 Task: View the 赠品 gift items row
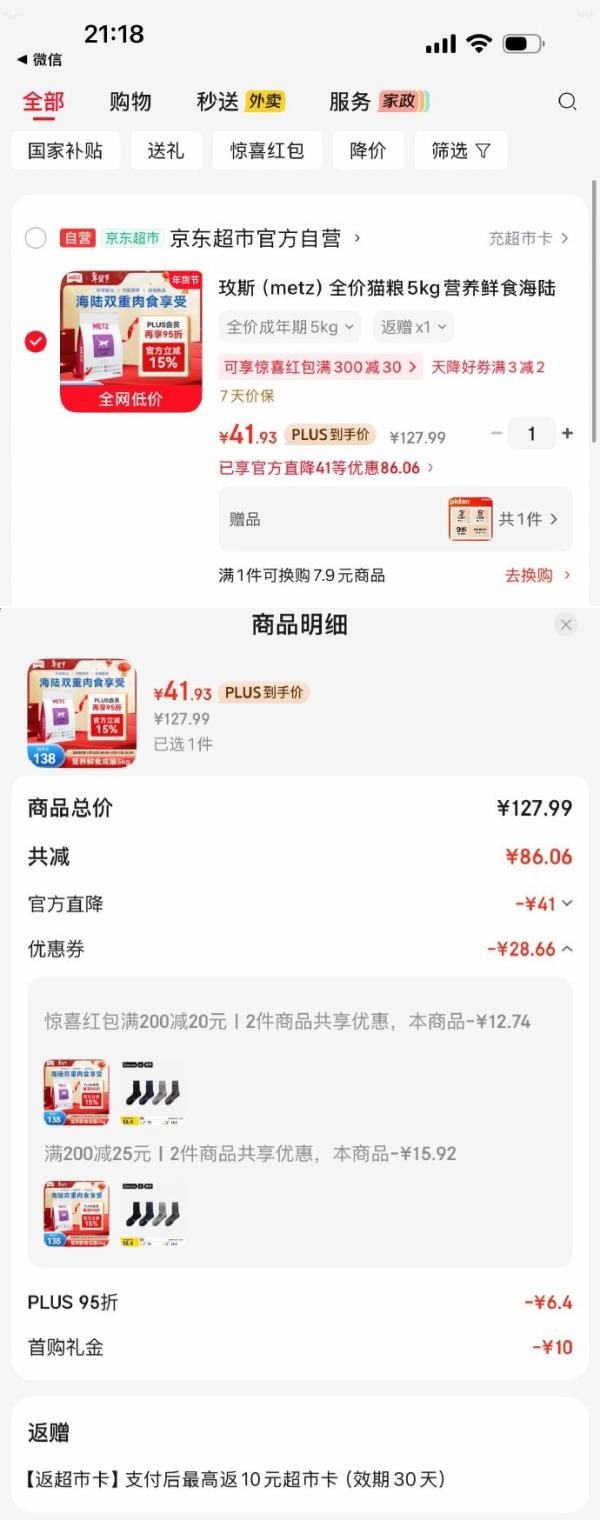tap(396, 519)
